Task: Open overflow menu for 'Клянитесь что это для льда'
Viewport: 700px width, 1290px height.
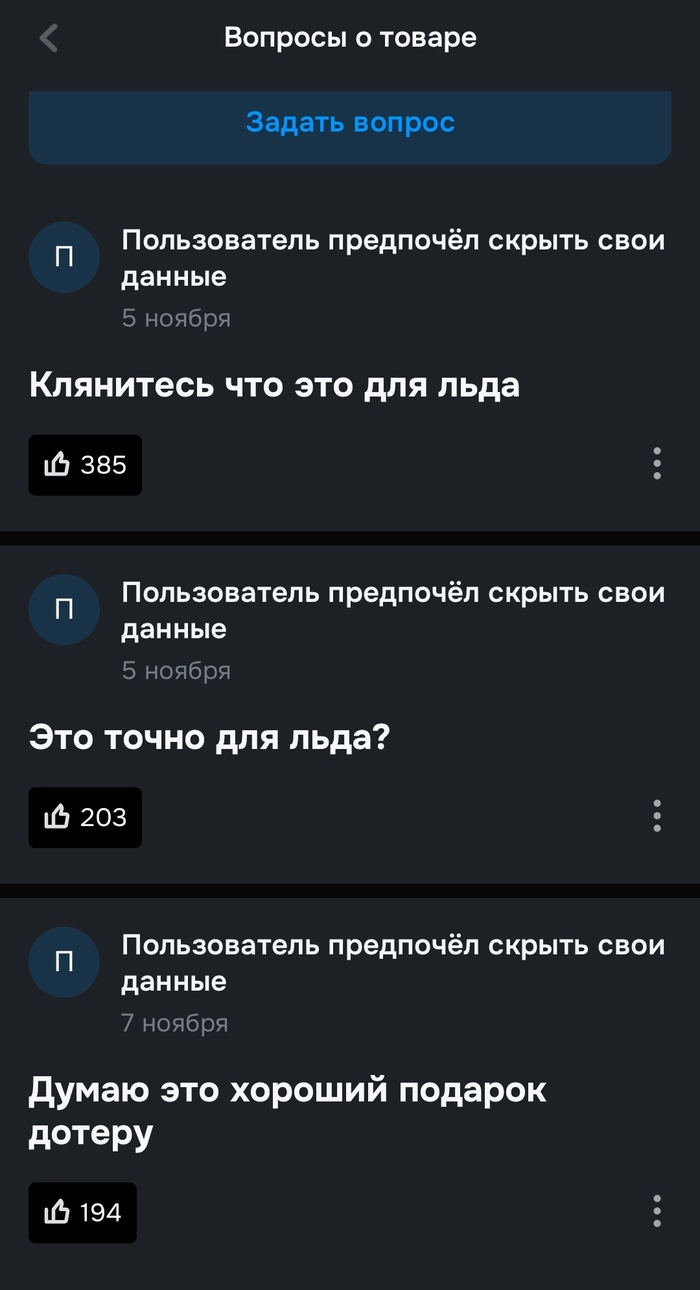Action: tap(657, 464)
